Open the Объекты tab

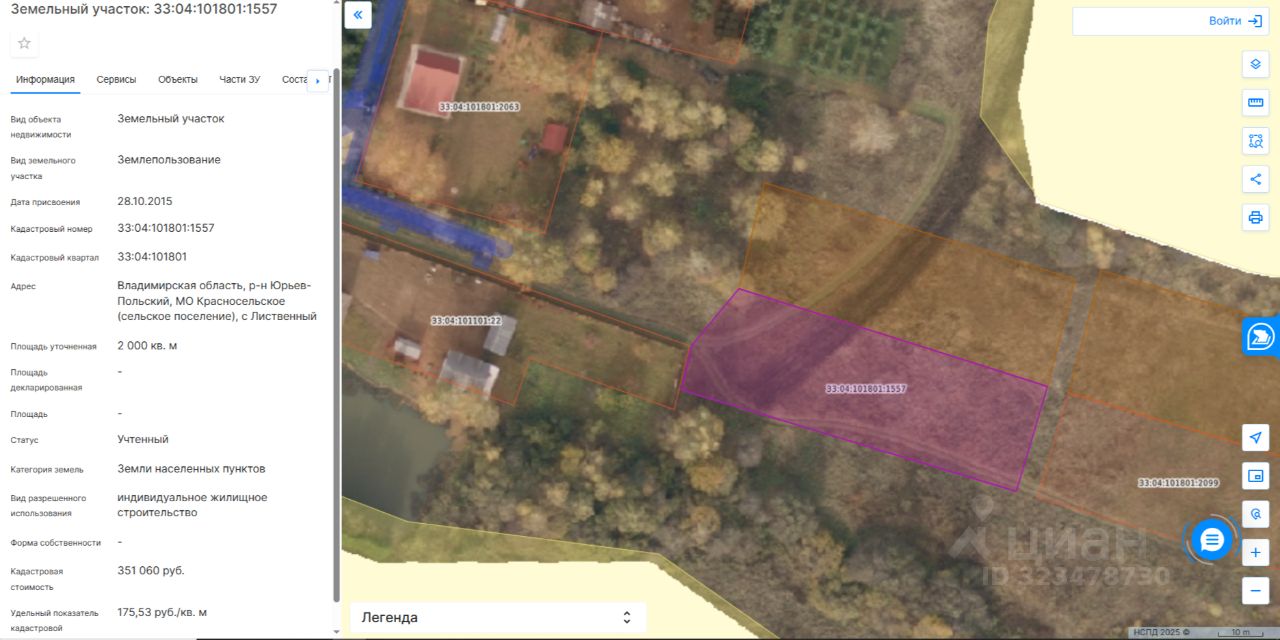click(x=178, y=80)
